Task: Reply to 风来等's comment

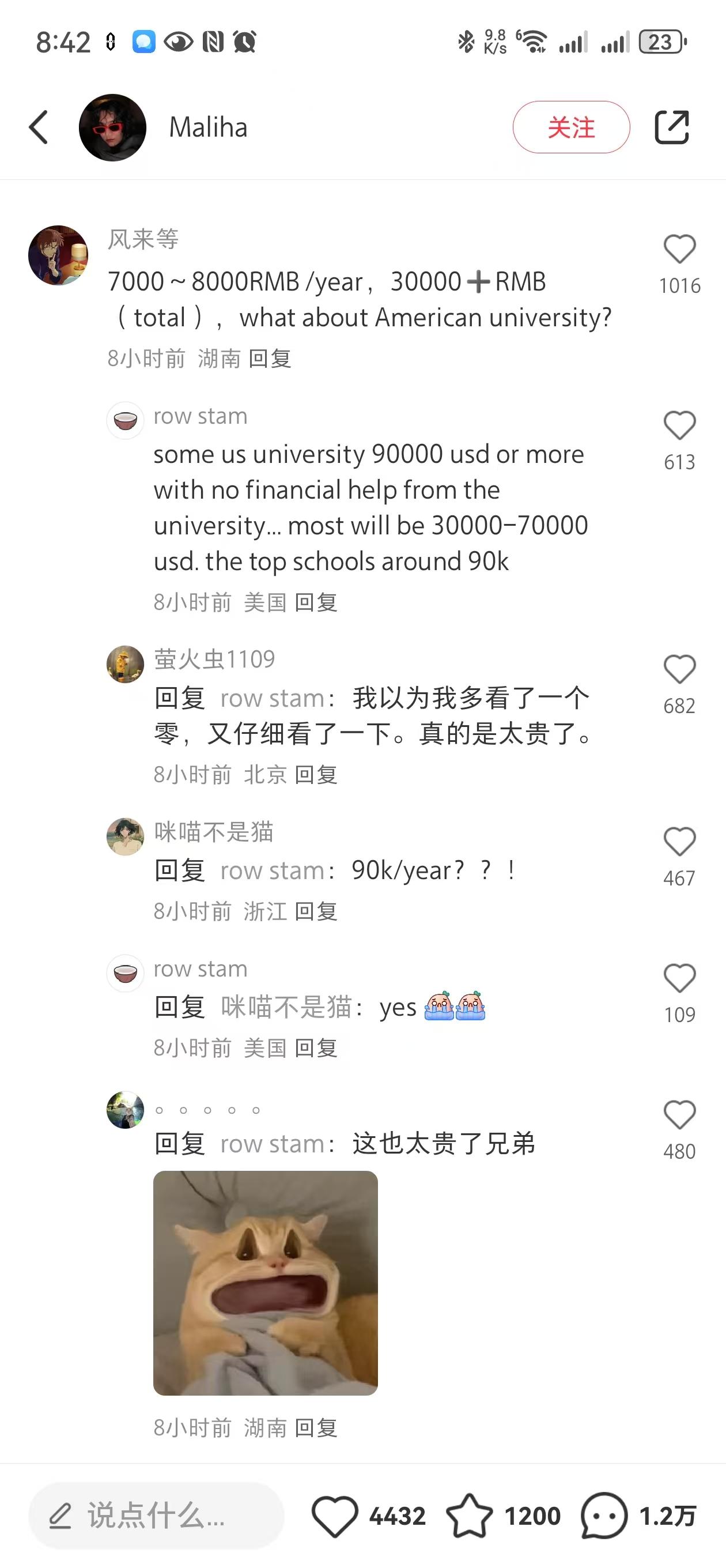Action: (270, 359)
